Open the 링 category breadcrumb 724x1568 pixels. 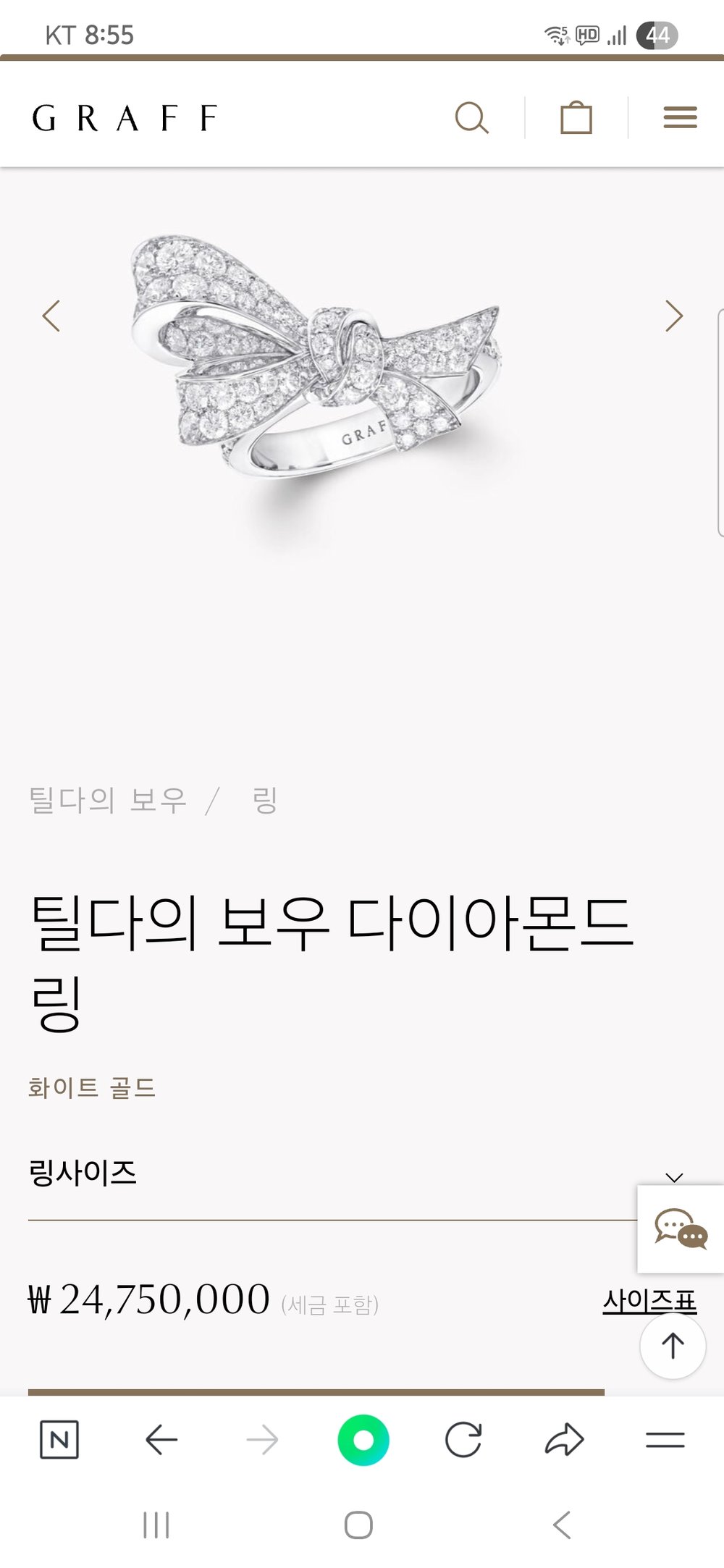click(265, 800)
